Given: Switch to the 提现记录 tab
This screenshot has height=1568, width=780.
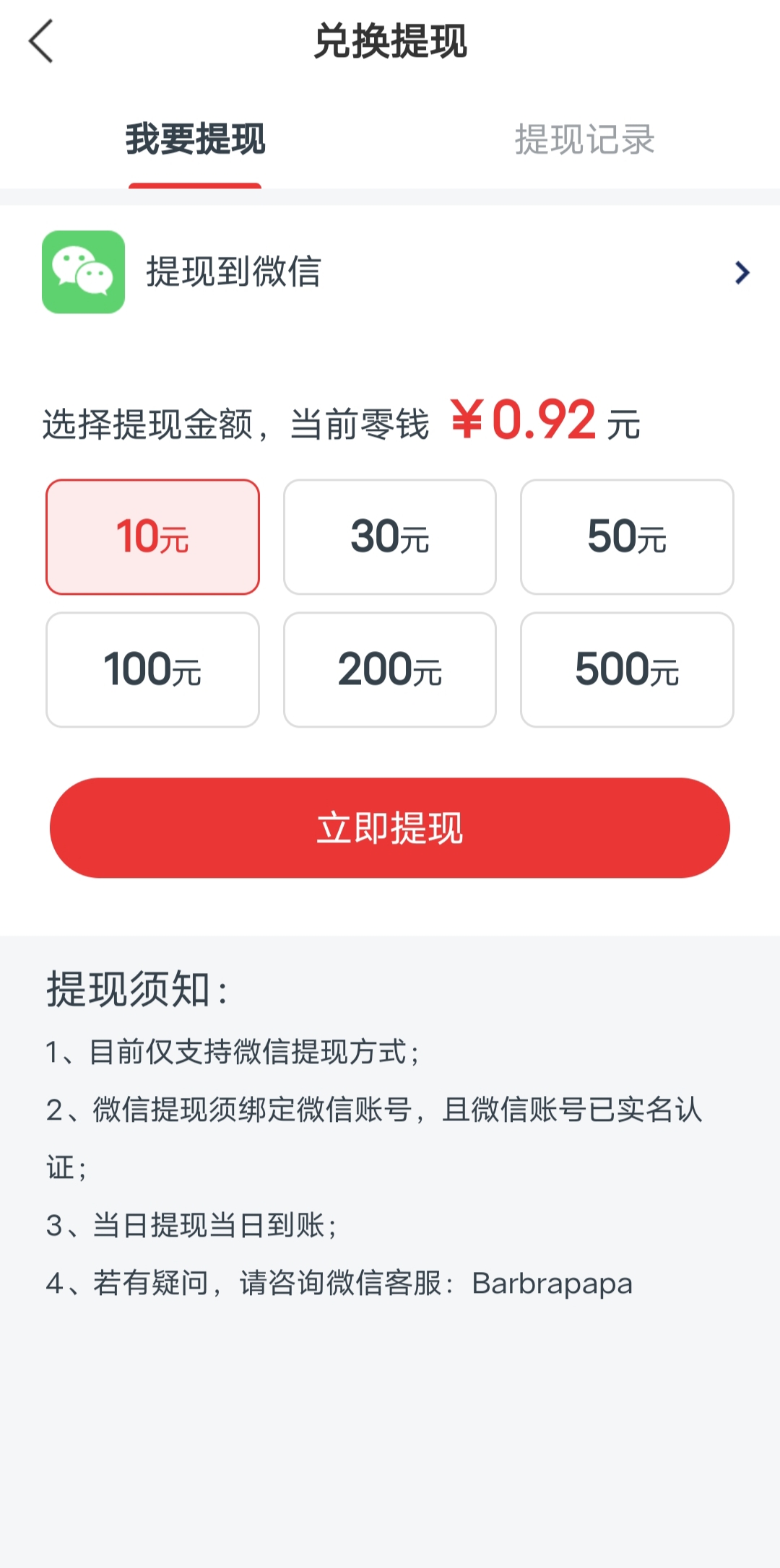Looking at the screenshot, I should click(584, 139).
